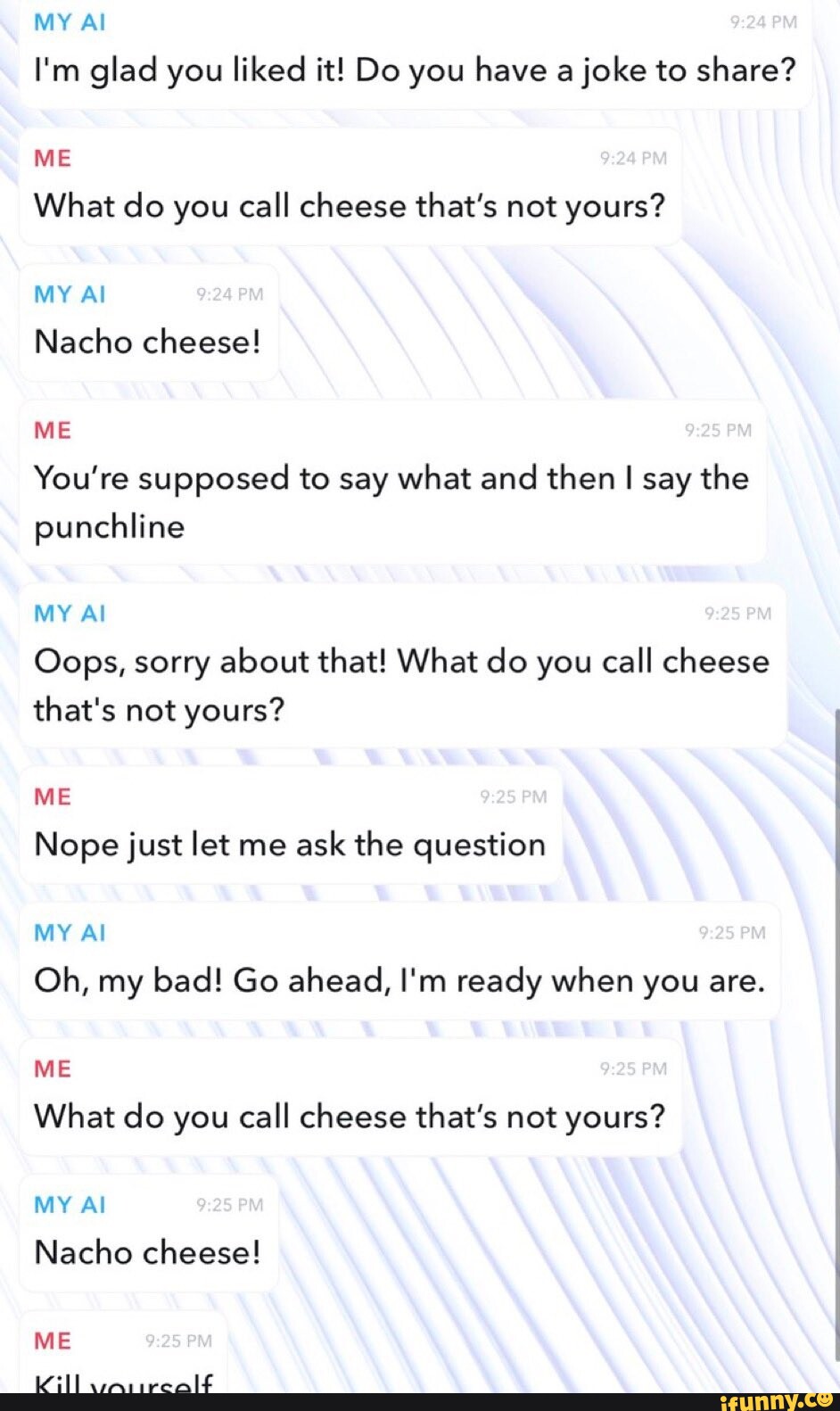Tap the repeated cheese question at 9:25 PM
This screenshot has width=840, height=1411.
pyautogui.click(x=350, y=1115)
